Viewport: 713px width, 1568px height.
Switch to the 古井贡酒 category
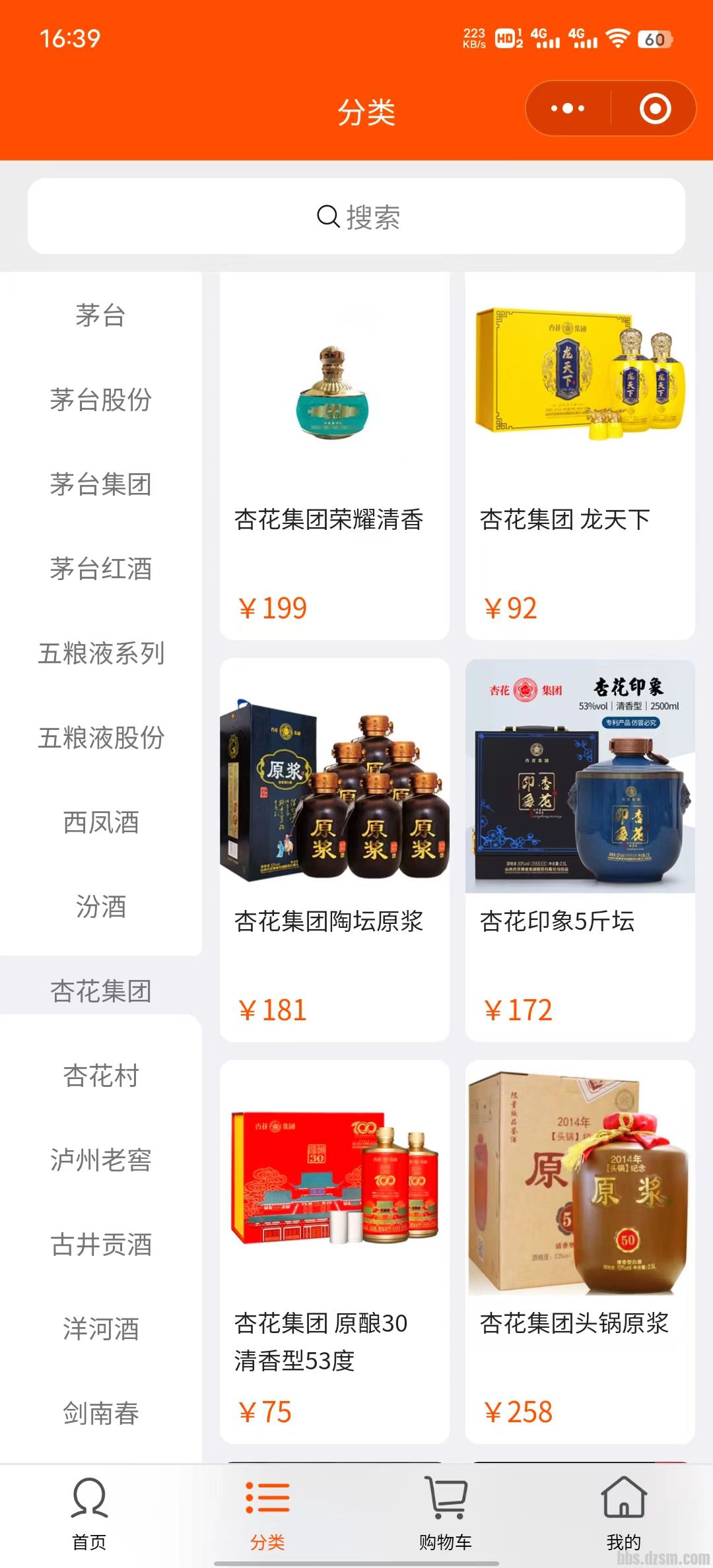[x=100, y=1245]
